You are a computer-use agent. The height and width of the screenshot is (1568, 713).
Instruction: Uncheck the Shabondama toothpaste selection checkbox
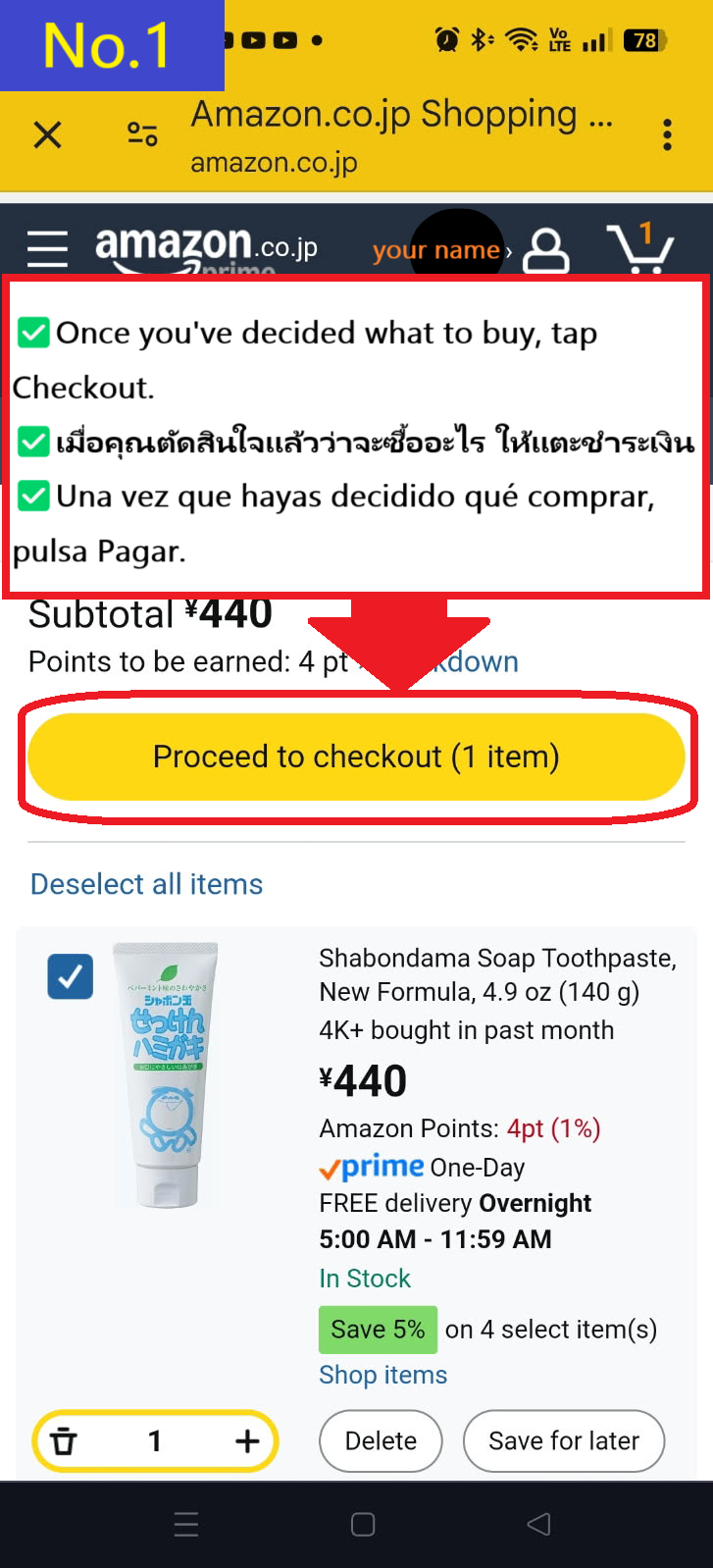(x=69, y=976)
